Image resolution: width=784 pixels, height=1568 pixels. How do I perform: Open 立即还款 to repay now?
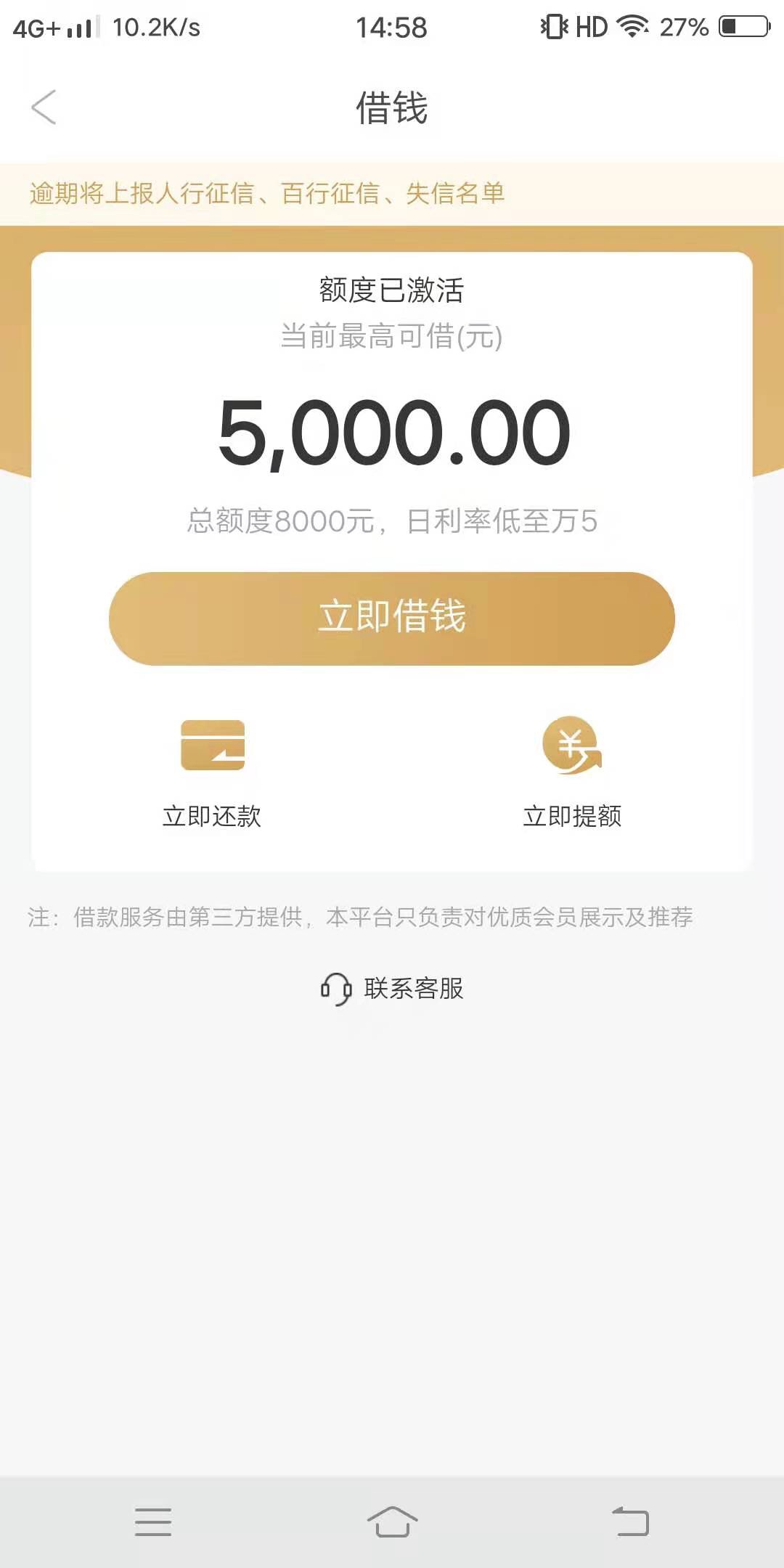tap(212, 774)
